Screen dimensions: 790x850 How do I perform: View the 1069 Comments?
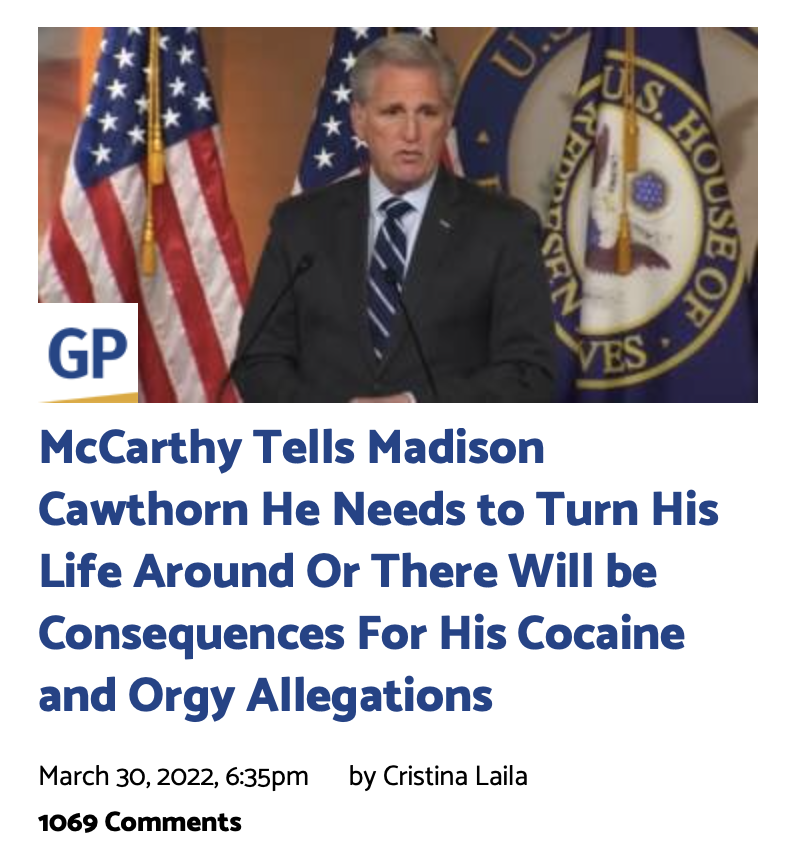tap(140, 823)
